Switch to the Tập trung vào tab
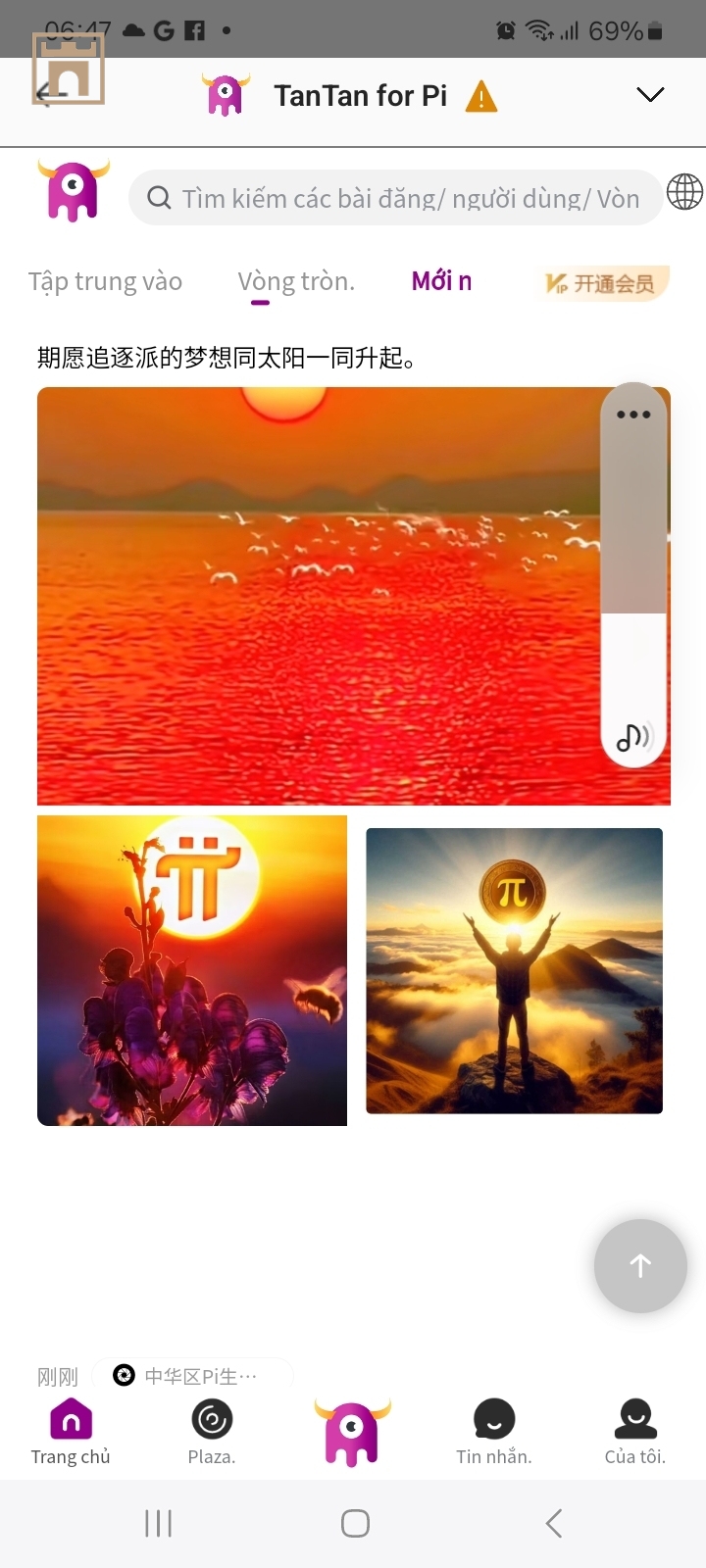 (x=105, y=282)
